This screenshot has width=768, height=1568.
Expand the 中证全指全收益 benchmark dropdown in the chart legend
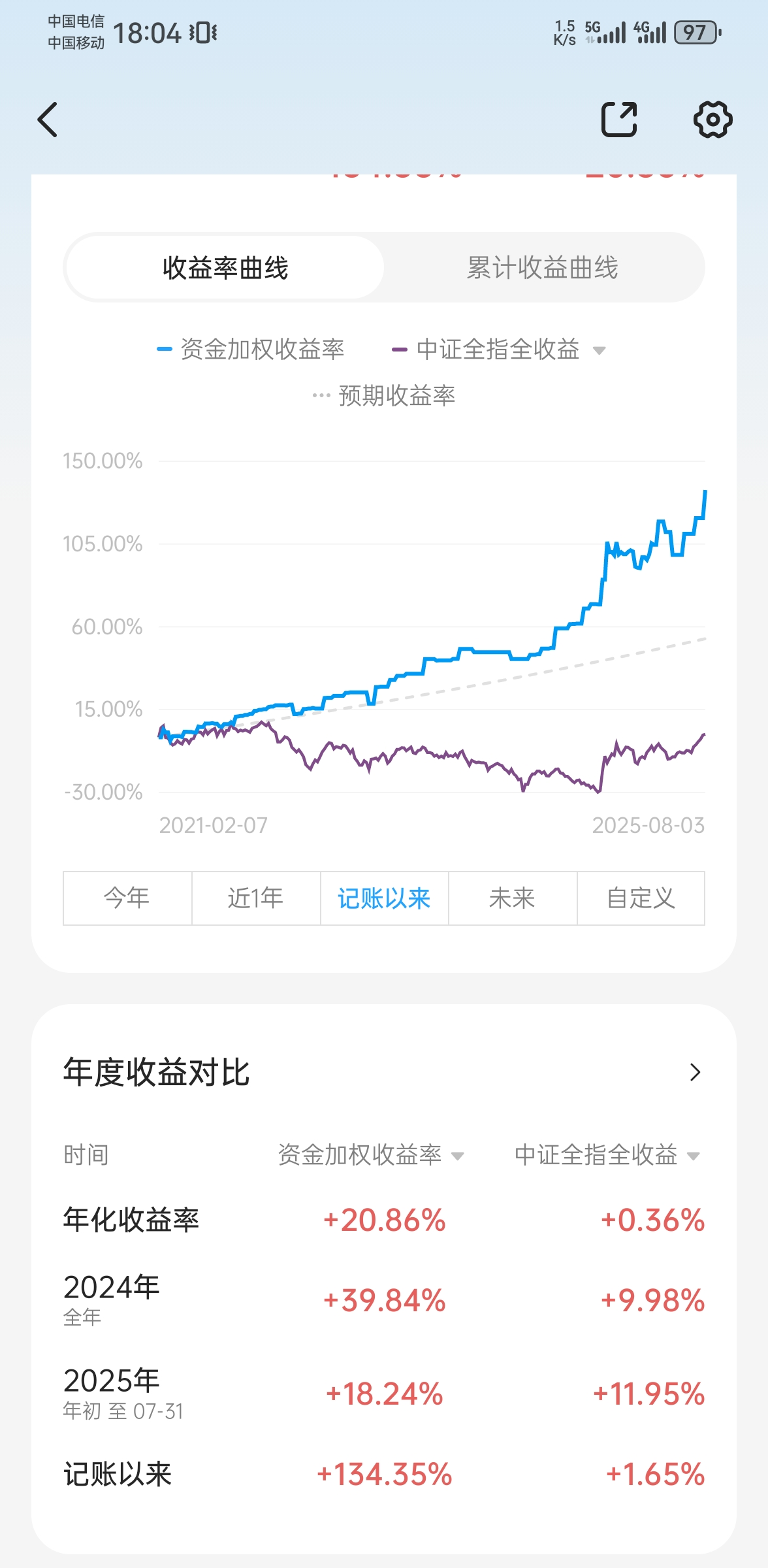point(599,350)
